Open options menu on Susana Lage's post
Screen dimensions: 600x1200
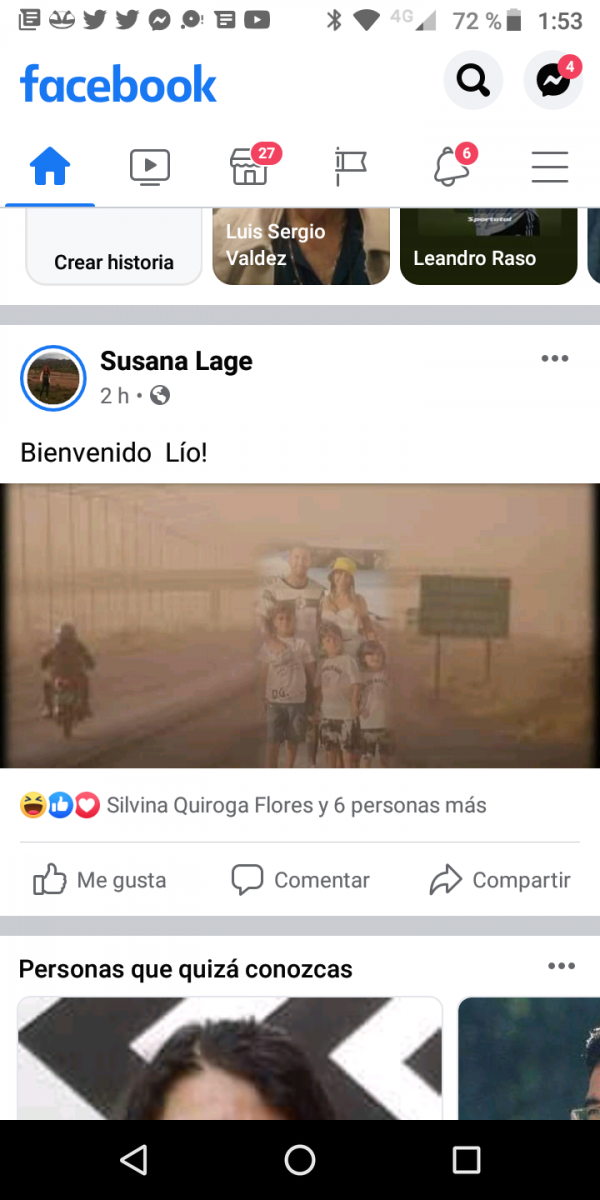coord(555,359)
